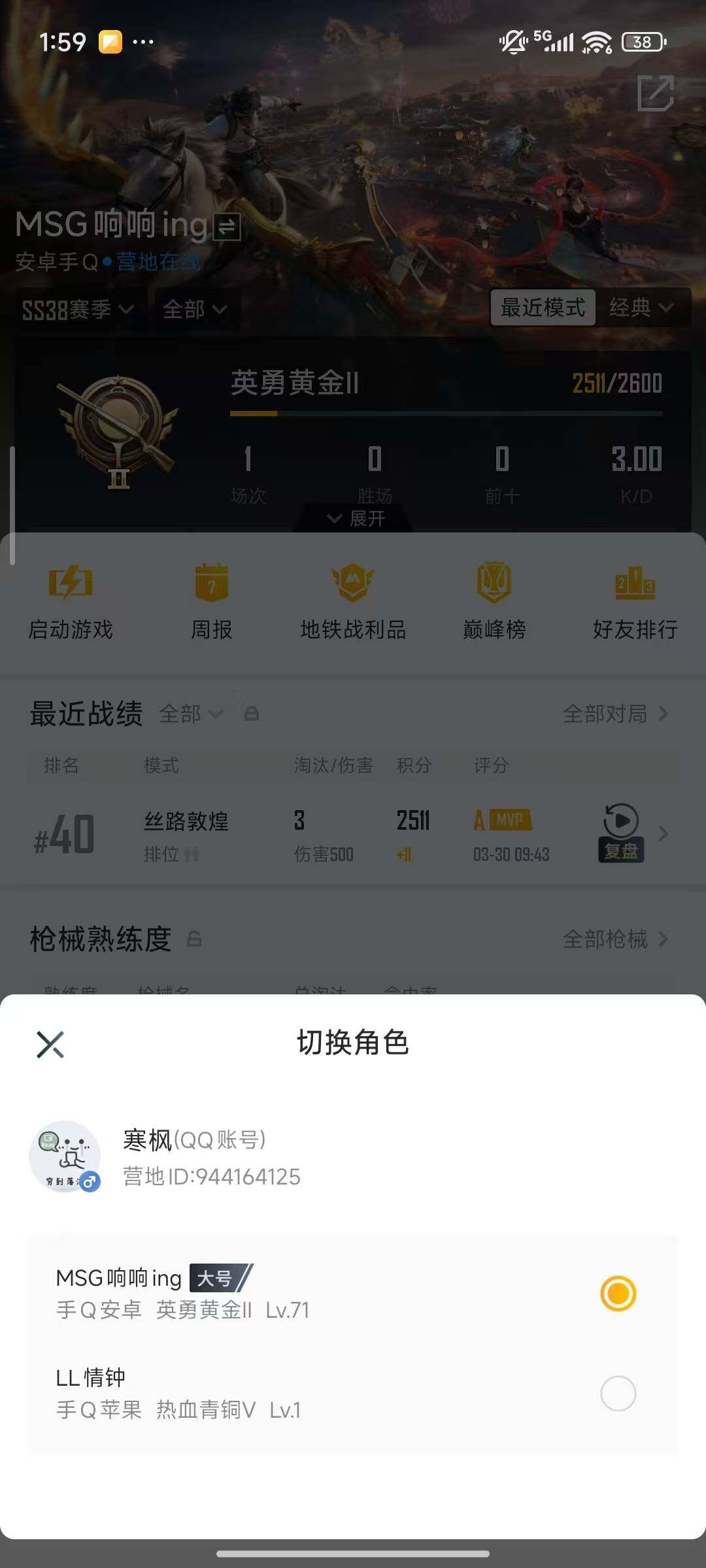This screenshot has height=1568, width=706.
Task: Open the 经典 classic mode dropdown
Action: tap(644, 308)
